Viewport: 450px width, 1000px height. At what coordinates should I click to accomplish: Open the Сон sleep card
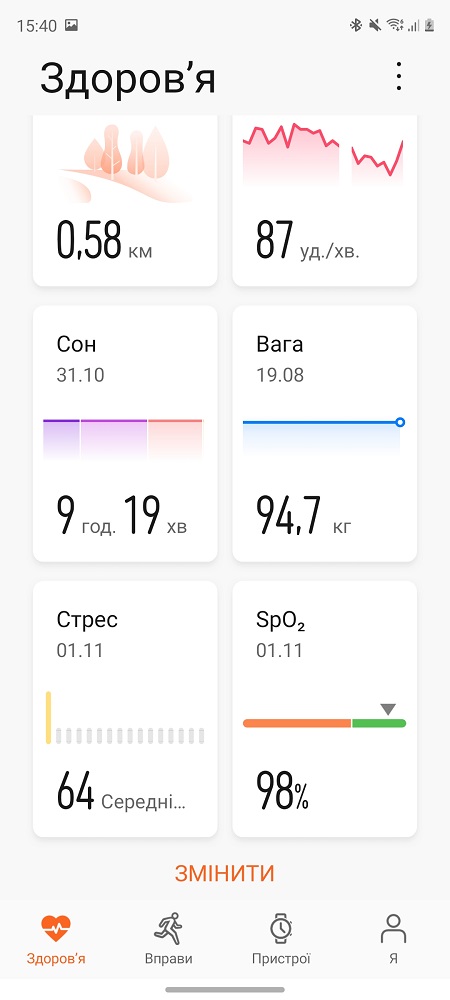(125, 434)
